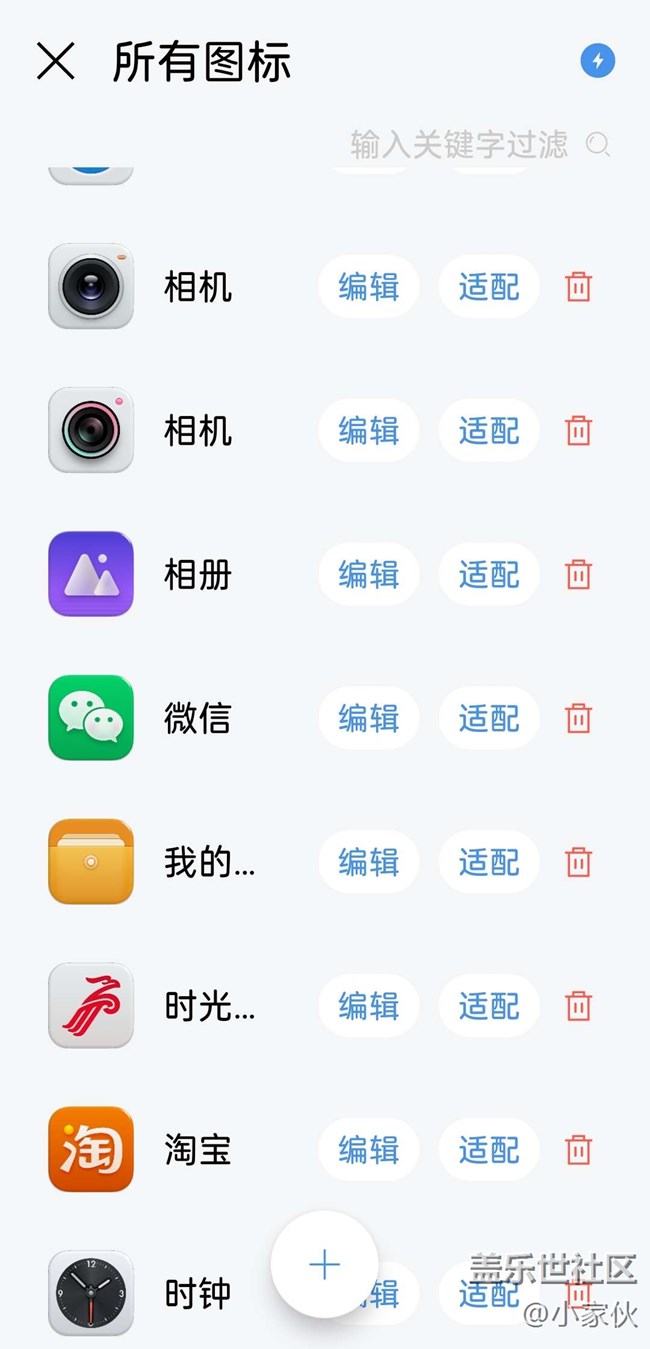
Task: Open the 微信 row
Action: click(325, 718)
